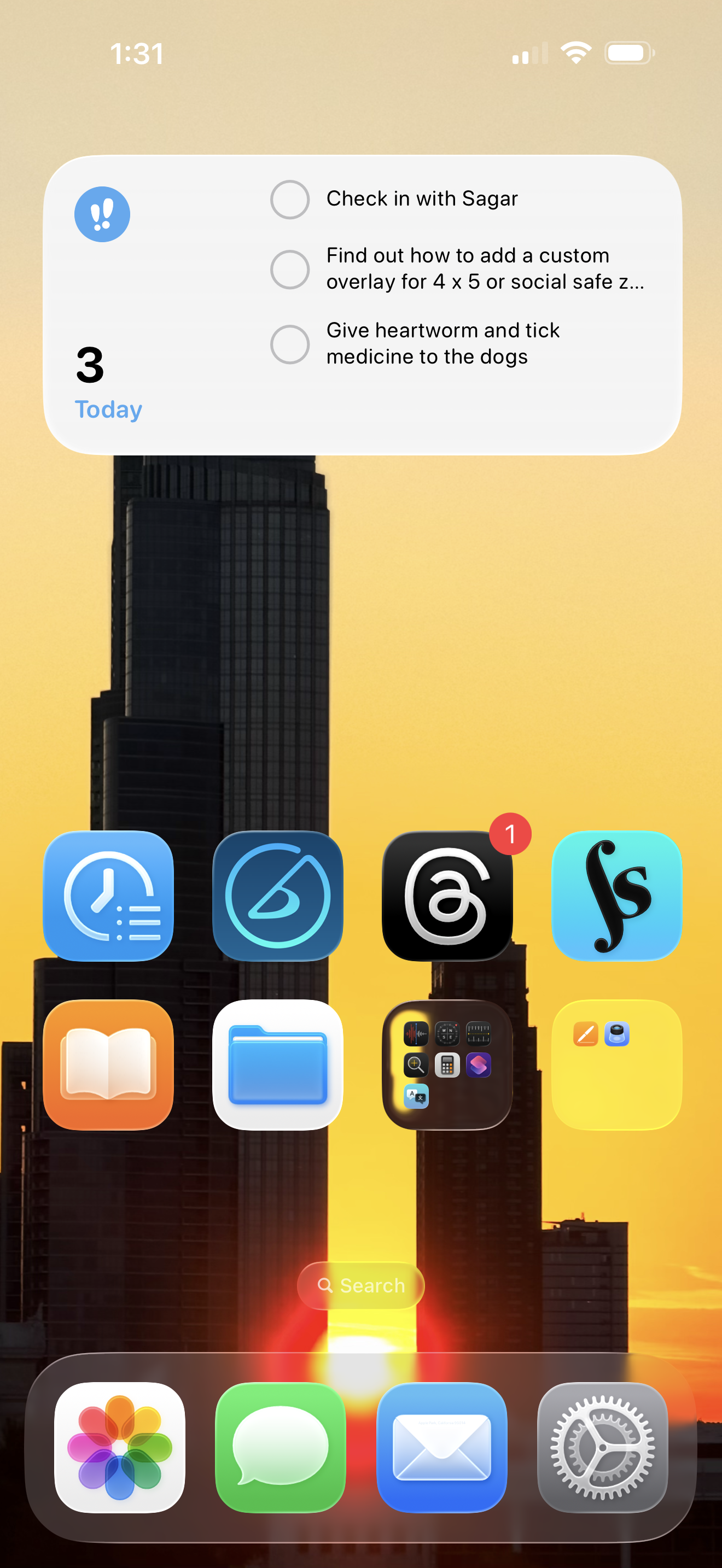Launch the teal app with cursive S
Viewport: 722px width, 1568px height.
pyautogui.click(x=616, y=896)
